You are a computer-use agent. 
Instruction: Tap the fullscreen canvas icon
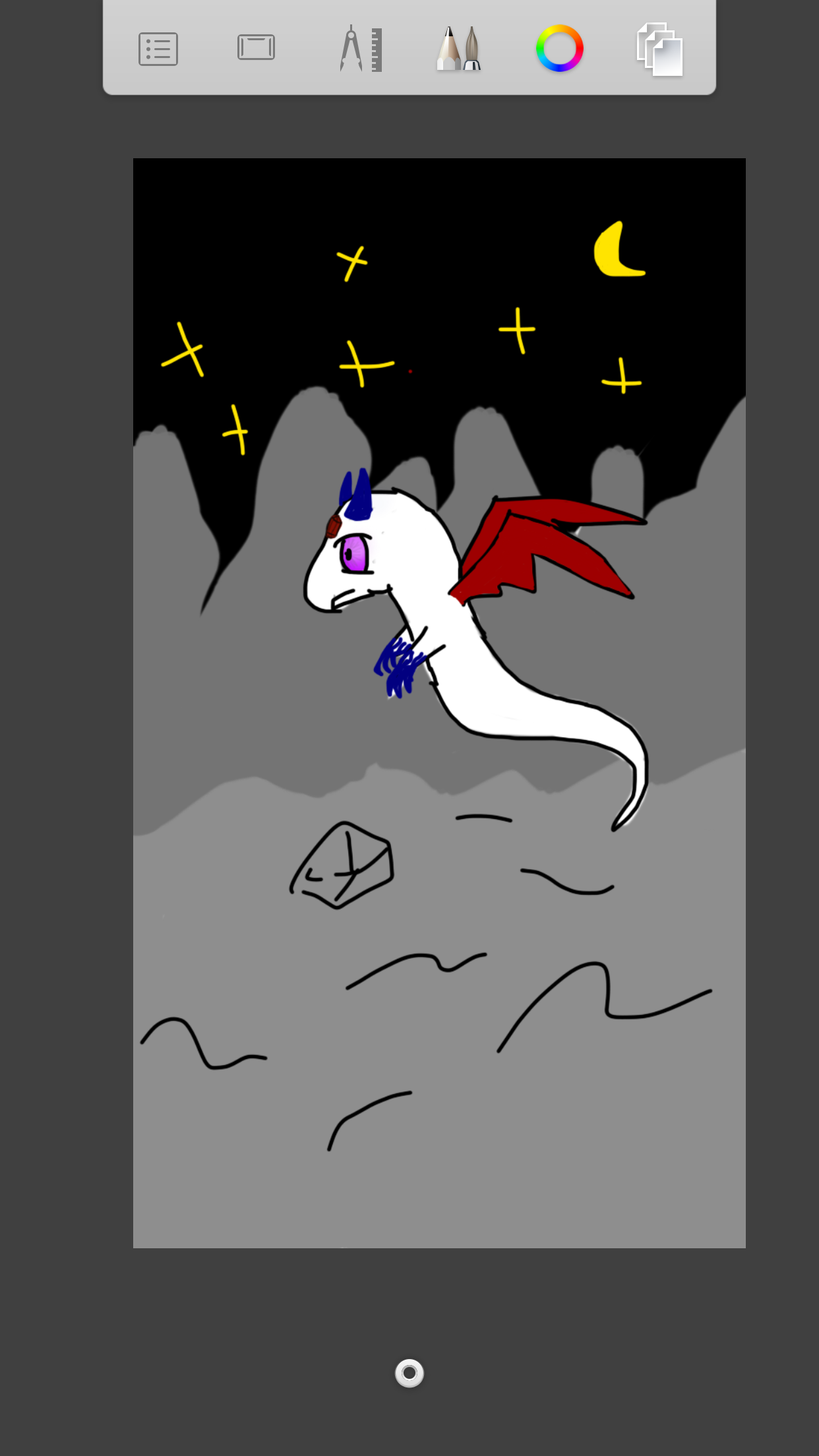(256, 47)
